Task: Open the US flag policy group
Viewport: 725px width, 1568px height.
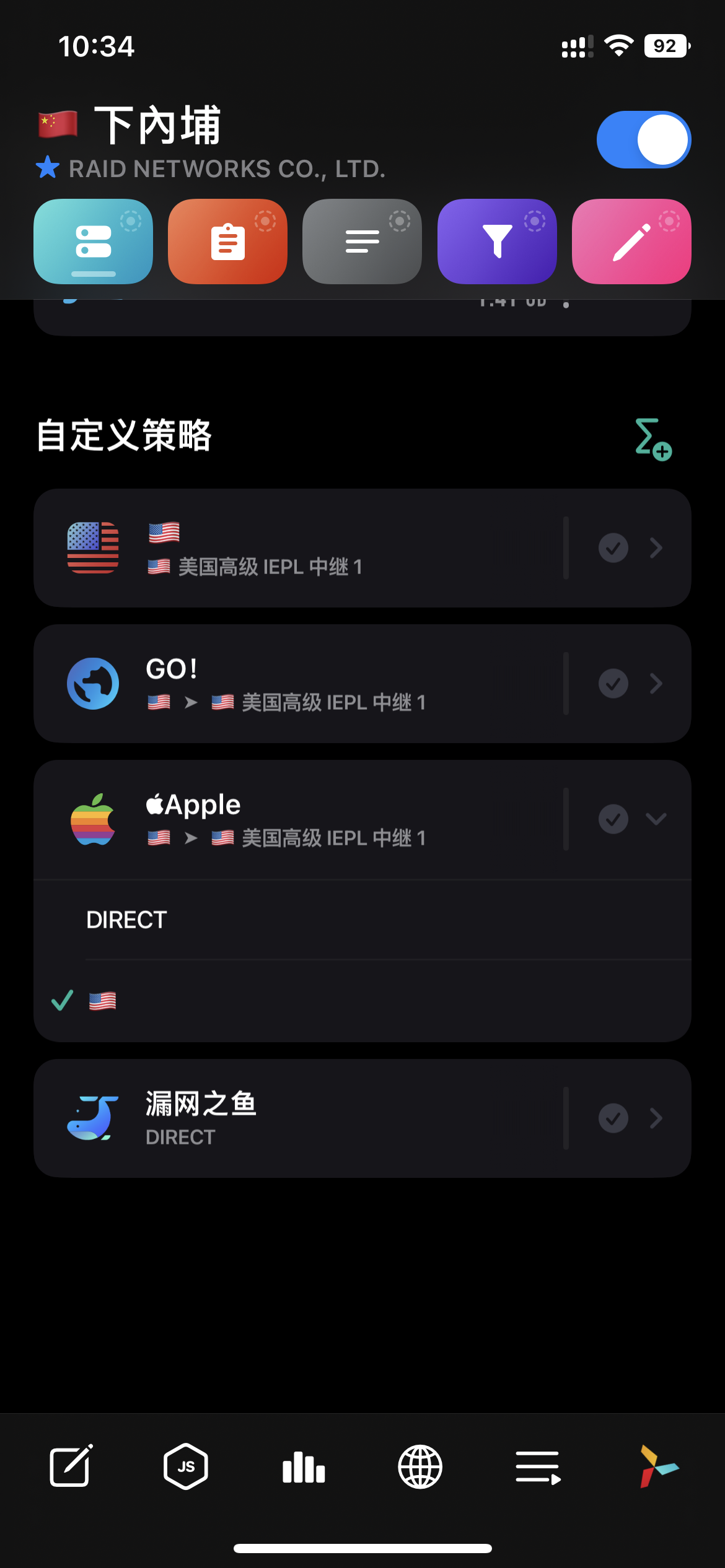Action: click(362, 548)
